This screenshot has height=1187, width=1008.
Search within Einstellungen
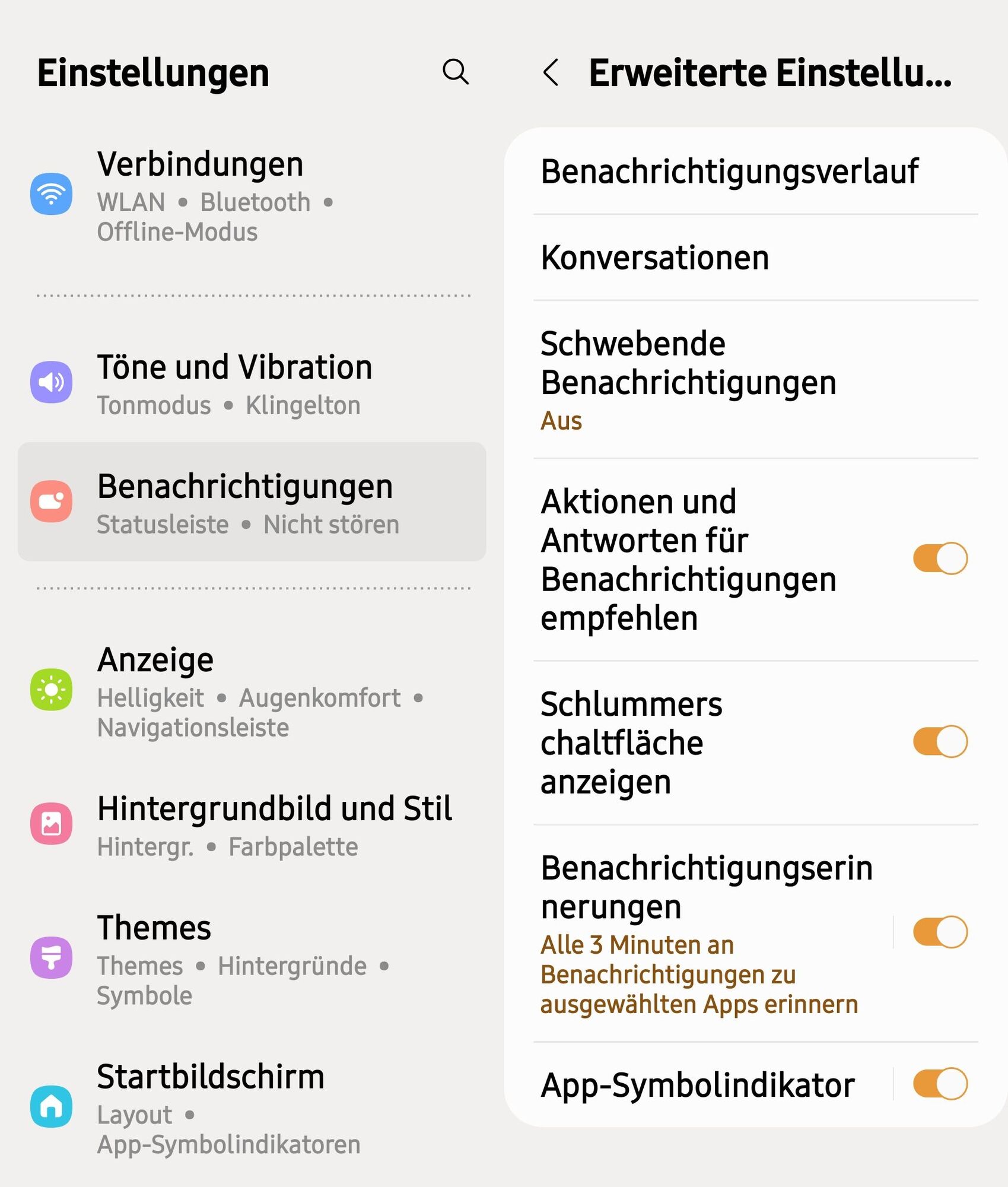(x=456, y=72)
